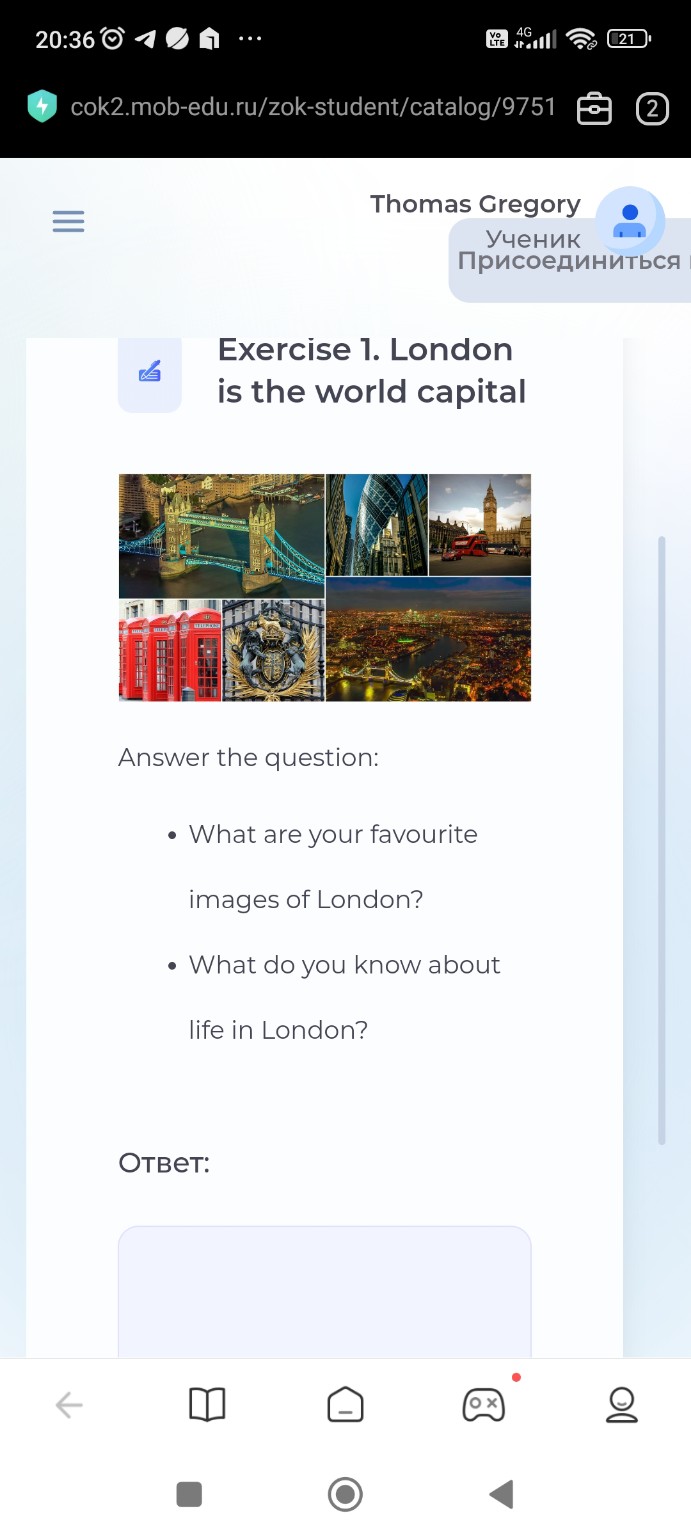691x1536 pixels.
Task: Tap the Присоединиться button
Action: pos(570,262)
